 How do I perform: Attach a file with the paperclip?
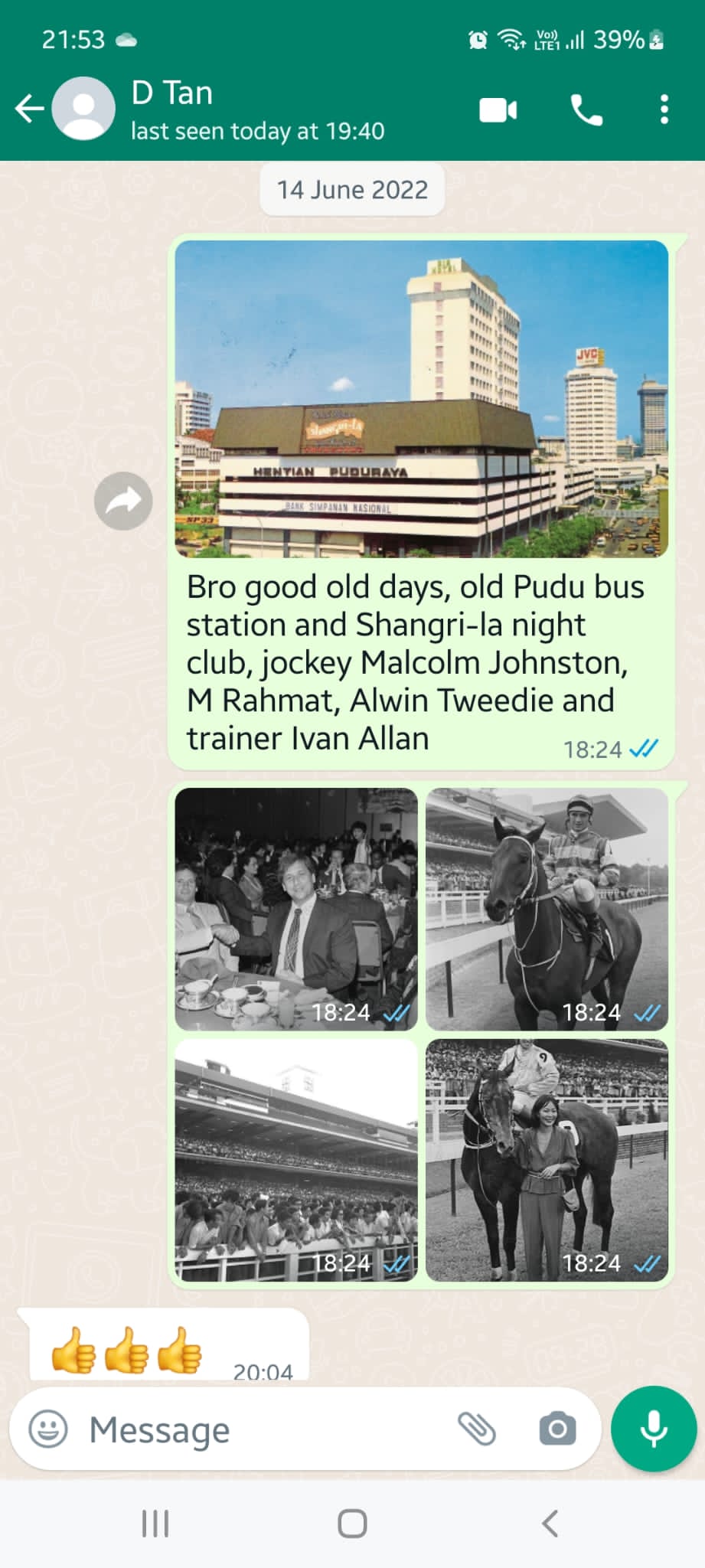coord(477,1429)
